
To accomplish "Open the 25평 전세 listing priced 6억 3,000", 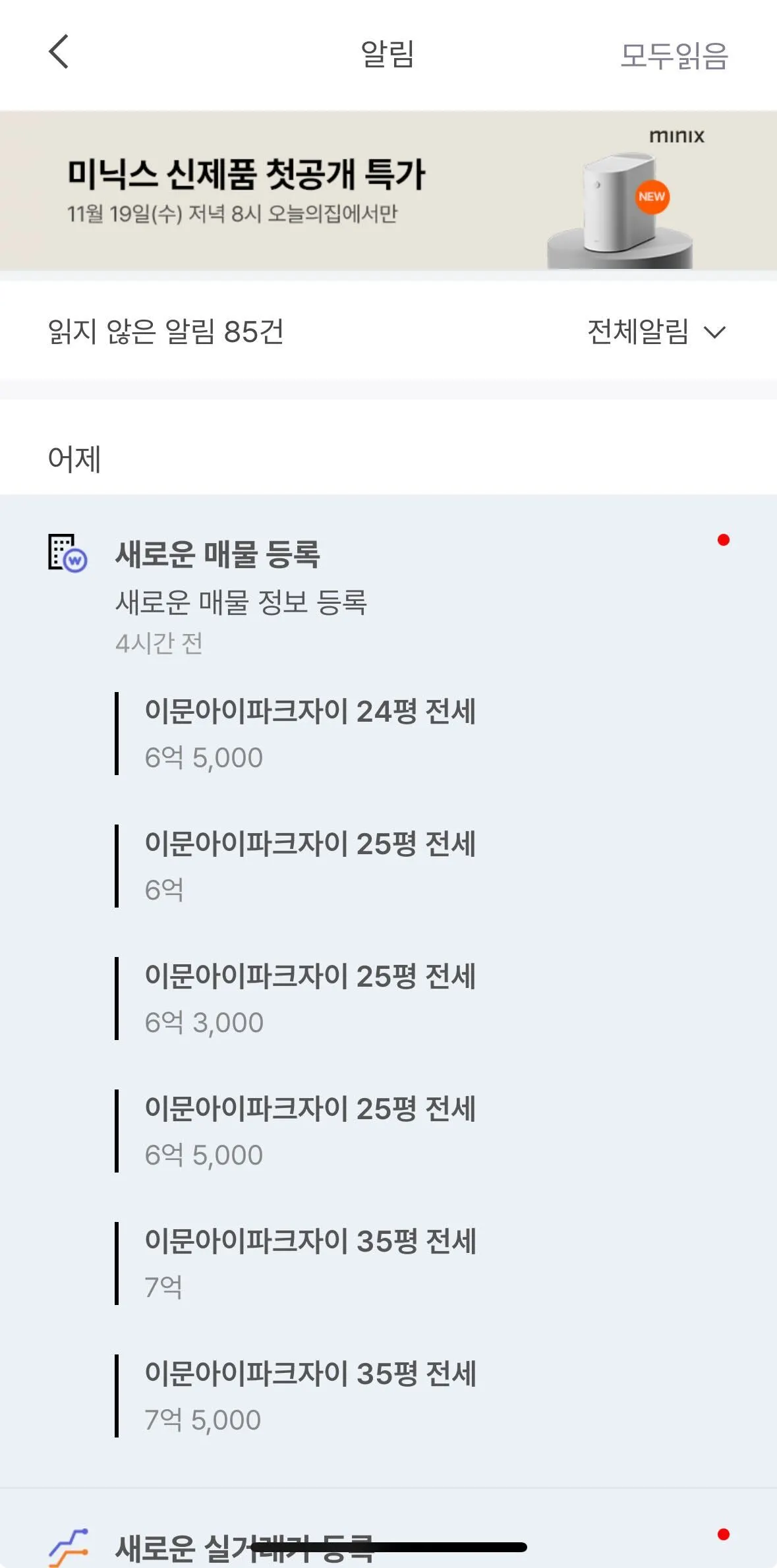I will [310, 998].
